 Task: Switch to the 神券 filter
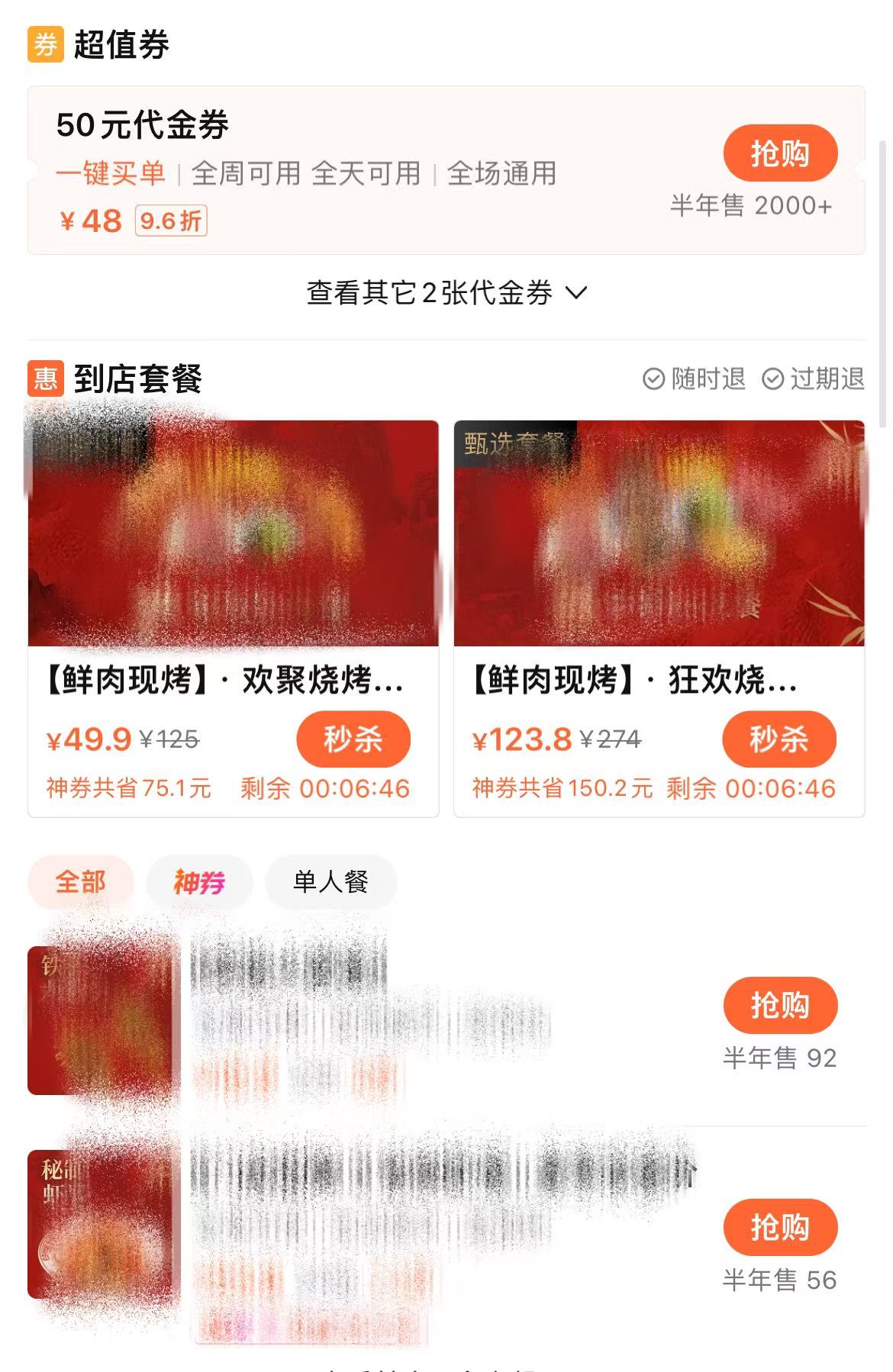(x=198, y=882)
